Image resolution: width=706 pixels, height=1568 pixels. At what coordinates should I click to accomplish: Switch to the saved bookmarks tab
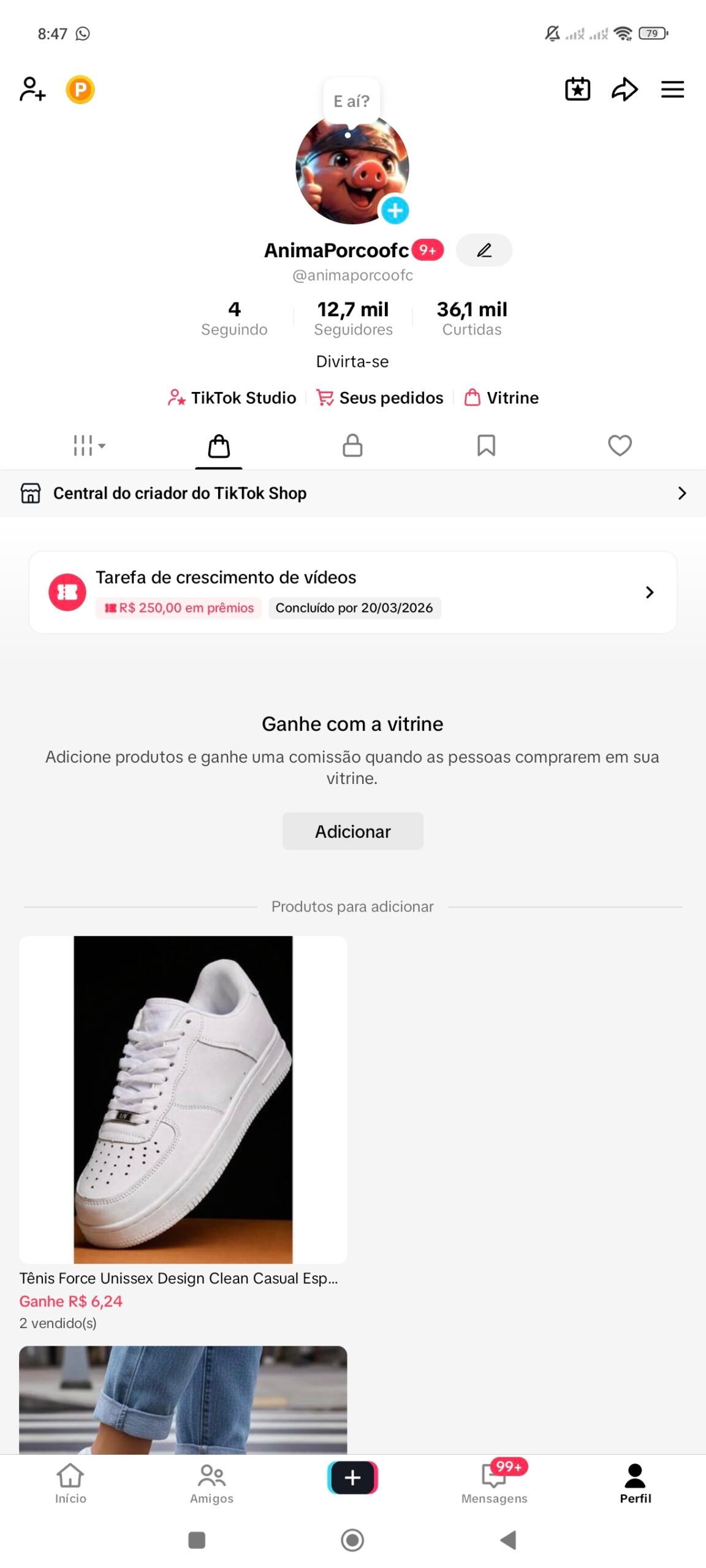(x=486, y=445)
